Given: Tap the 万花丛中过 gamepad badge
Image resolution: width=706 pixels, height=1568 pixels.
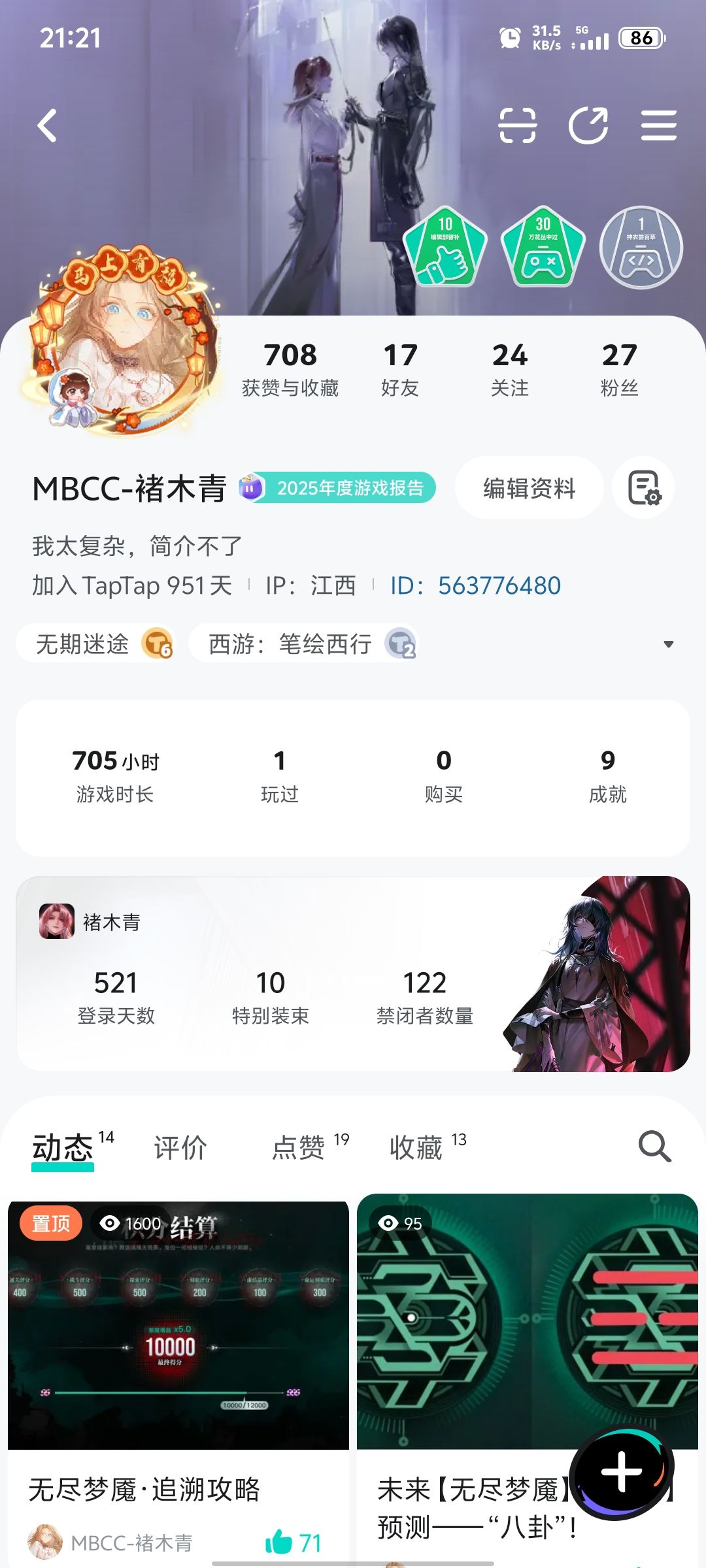Looking at the screenshot, I should click(541, 248).
